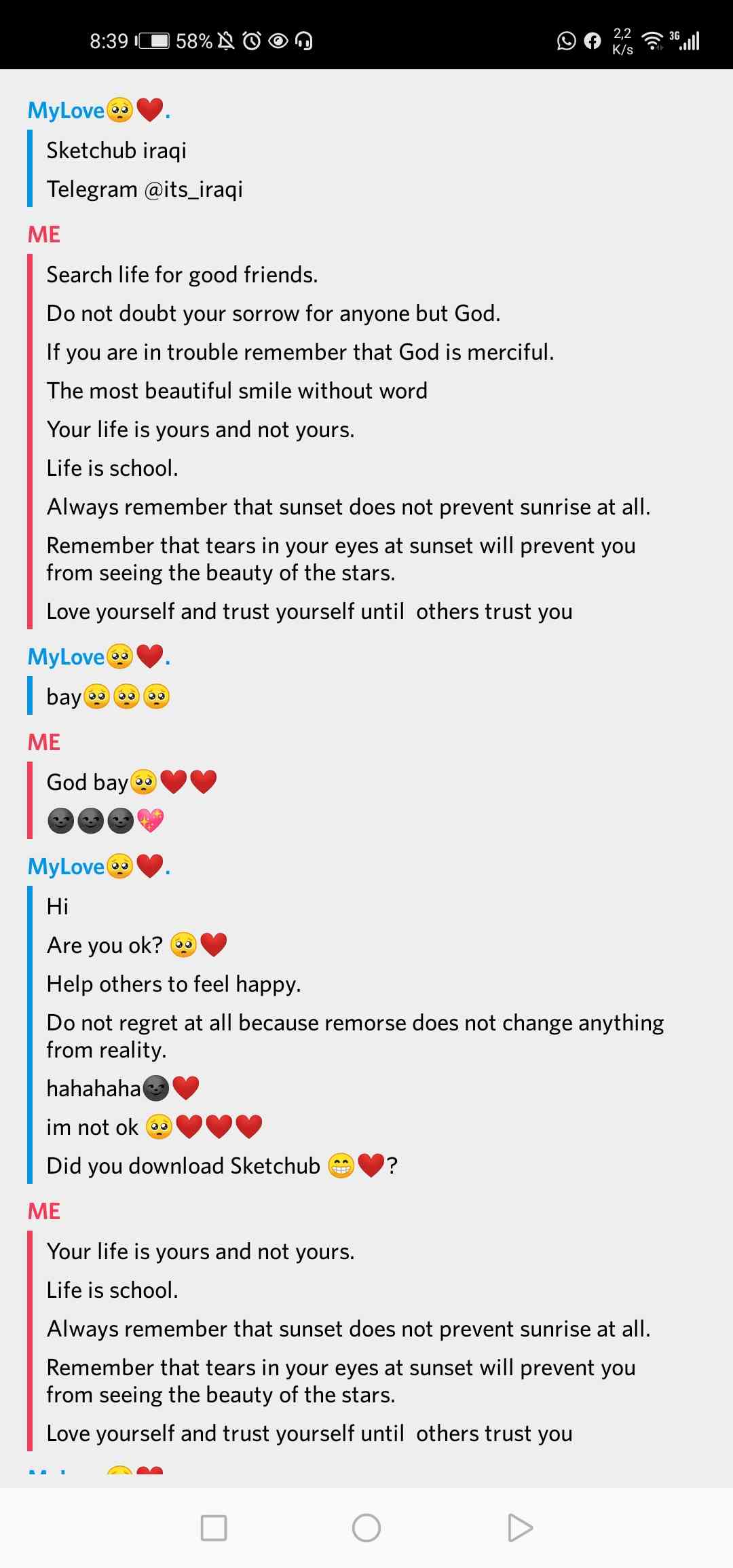
Task: Tap the circle home button
Action: [366, 1528]
